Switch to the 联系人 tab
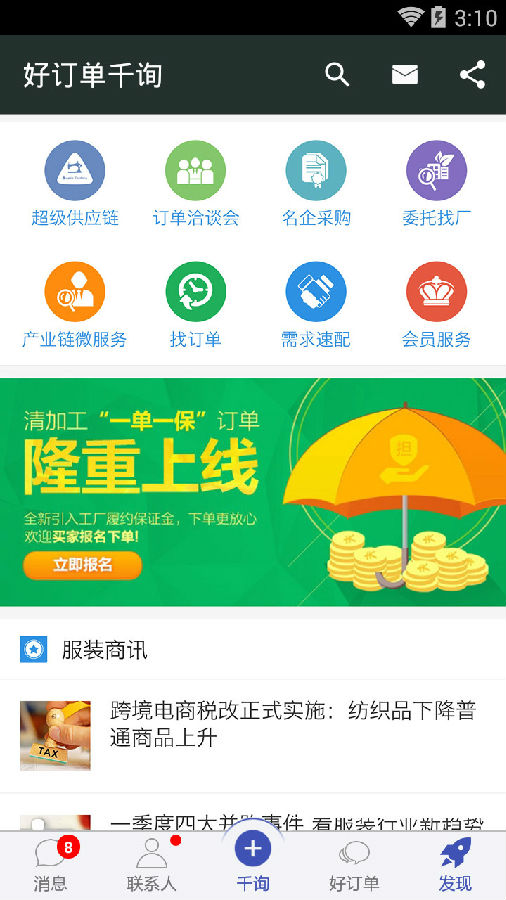The width and height of the screenshot is (506, 900). coord(151,866)
